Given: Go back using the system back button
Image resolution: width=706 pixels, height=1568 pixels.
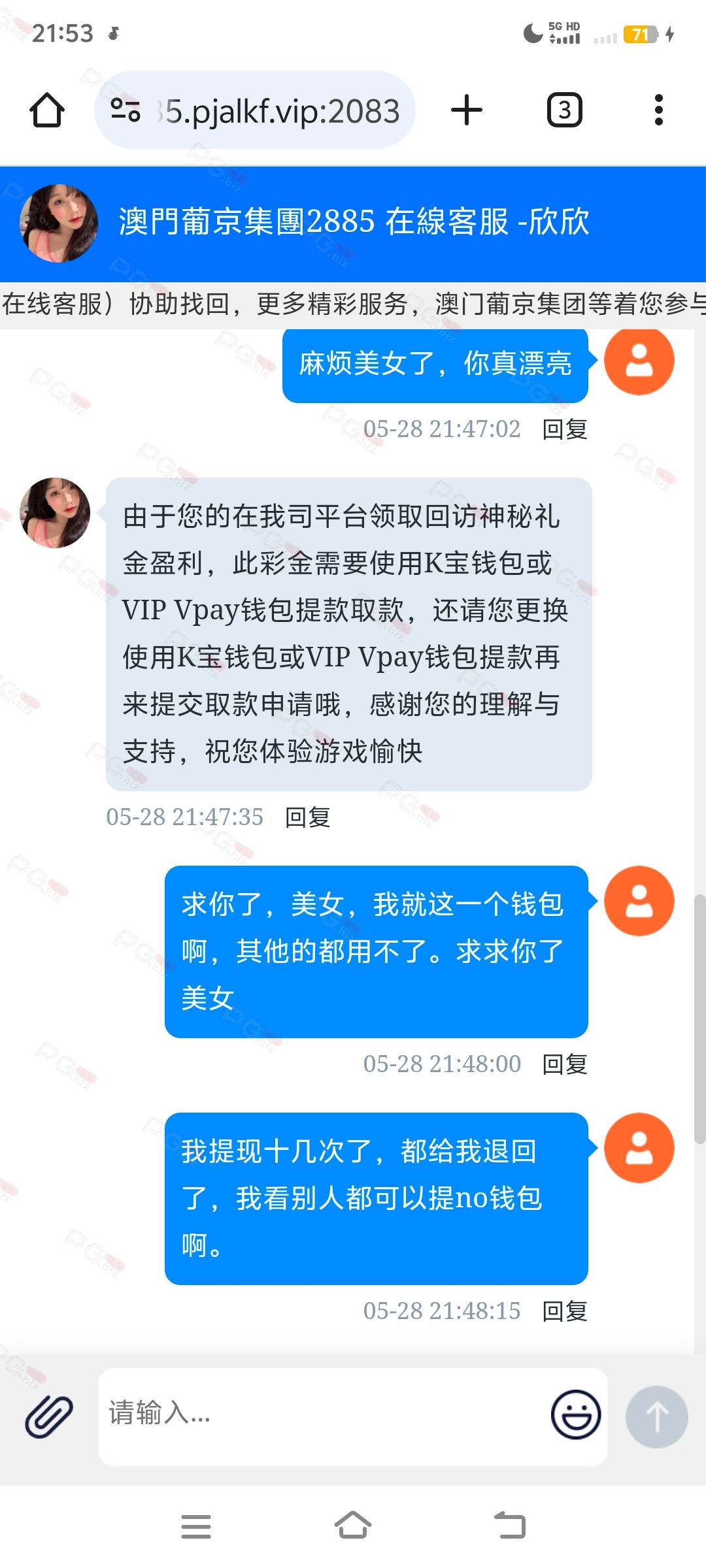Looking at the screenshot, I should pos(510,1526).
